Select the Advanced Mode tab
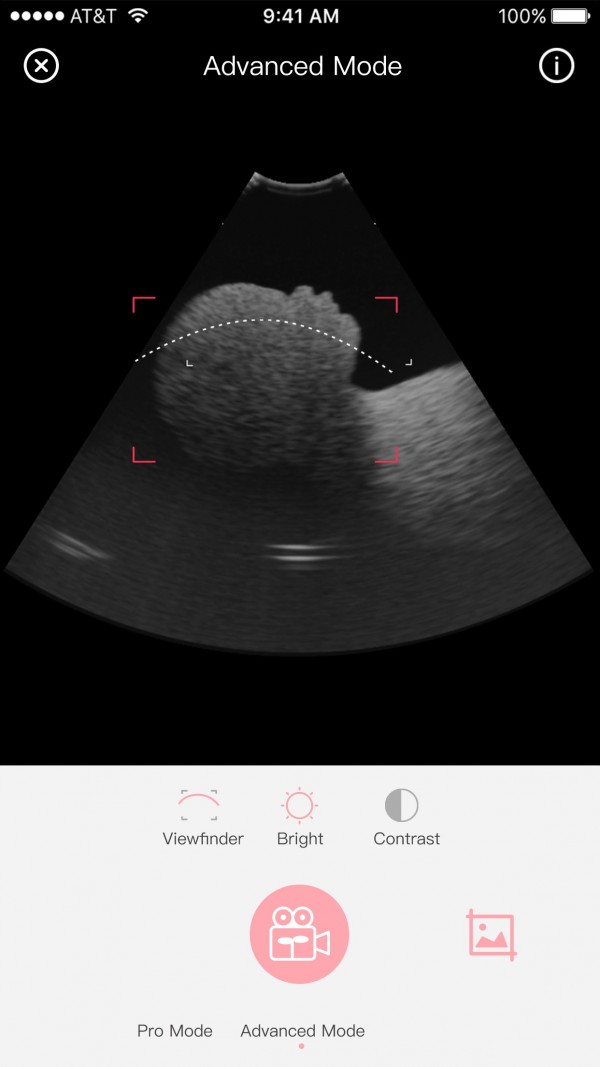The width and height of the screenshot is (600, 1067). 302,1030
